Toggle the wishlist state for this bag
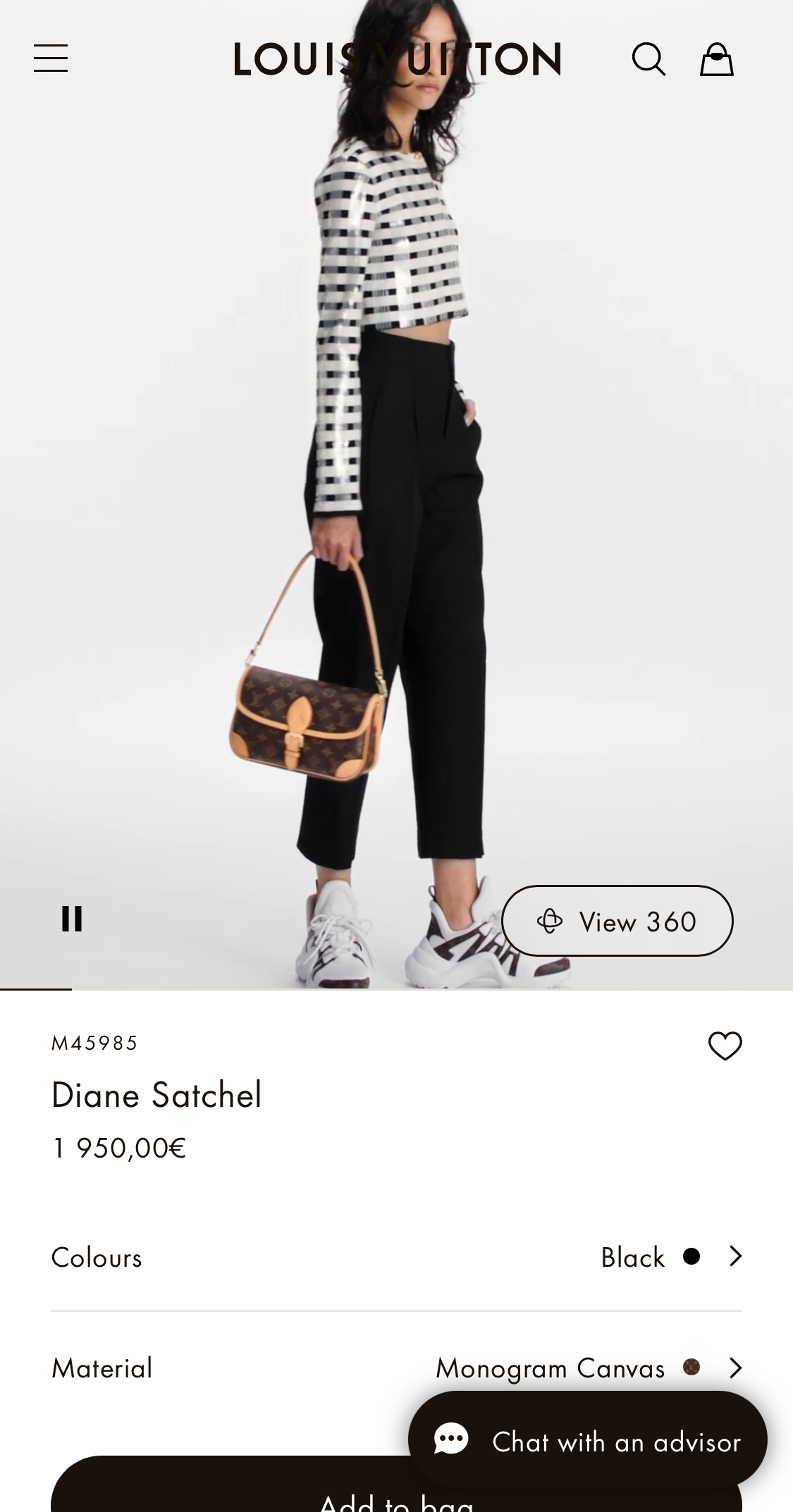793x1512 pixels. pos(727,1045)
